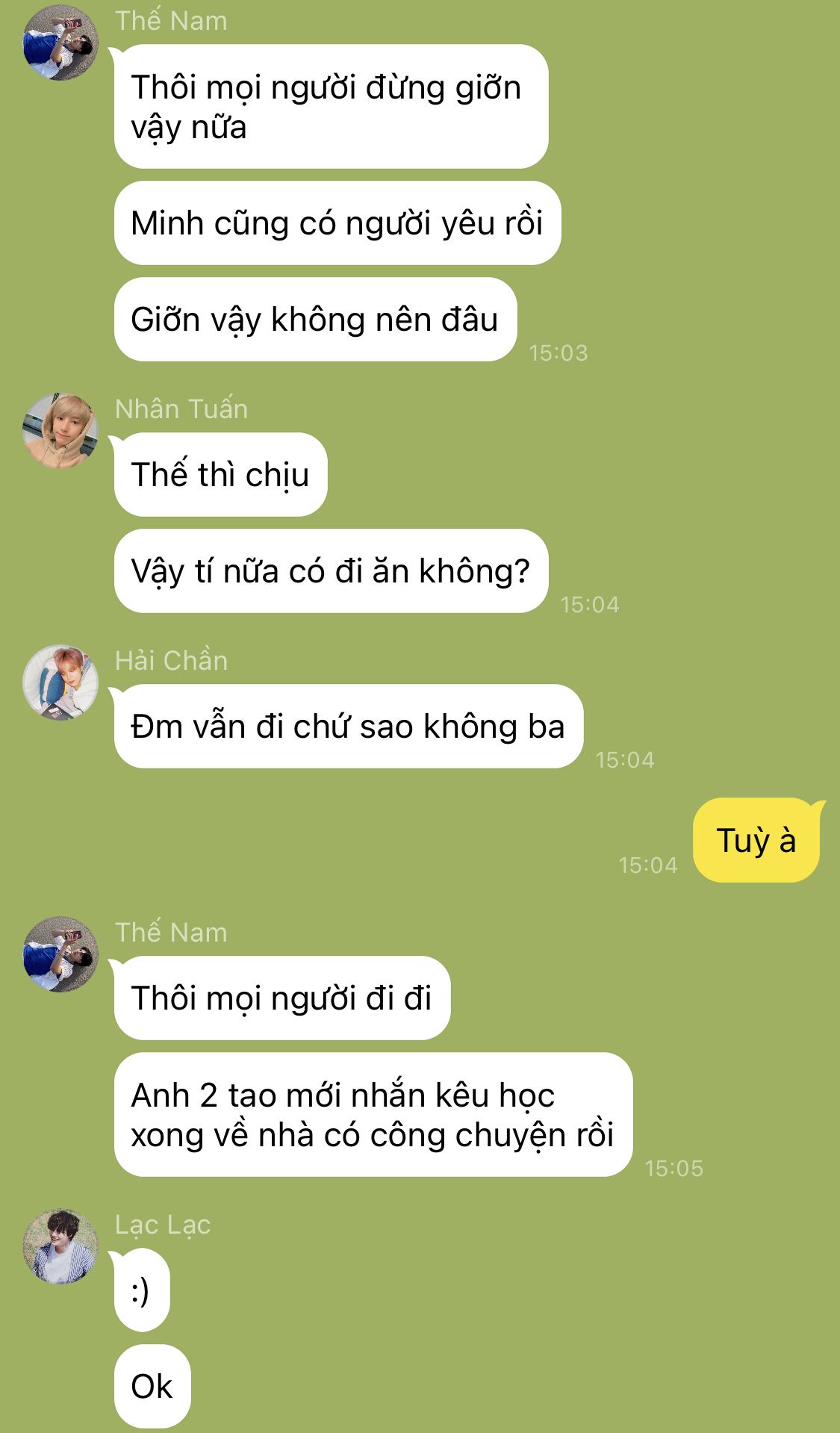Viewport: 840px width, 1433px height.
Task: Open Thế Nam's avatar beside 'đi đi' message
Action: pos(60,954)
